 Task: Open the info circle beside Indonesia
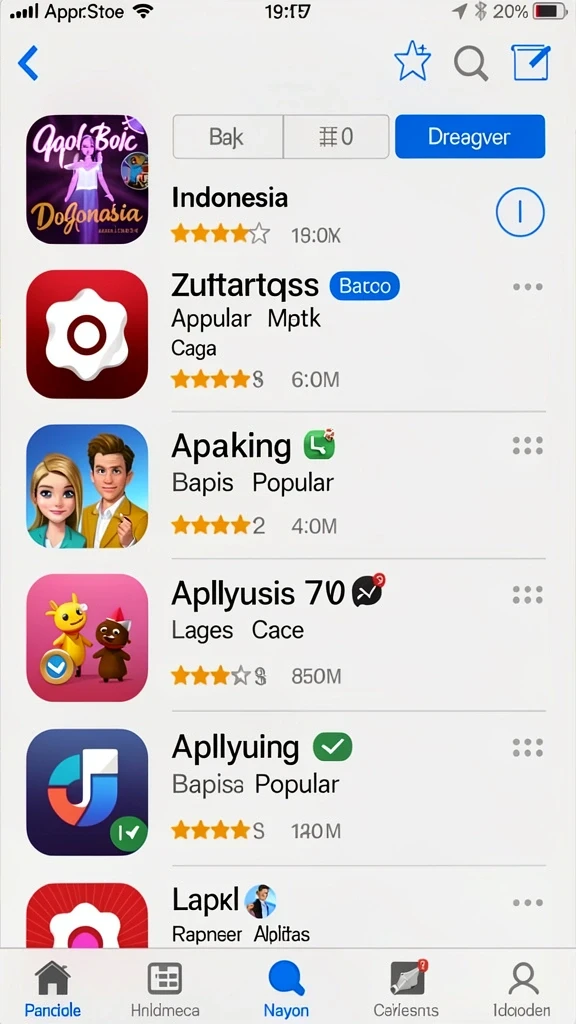tap(520, 212)
